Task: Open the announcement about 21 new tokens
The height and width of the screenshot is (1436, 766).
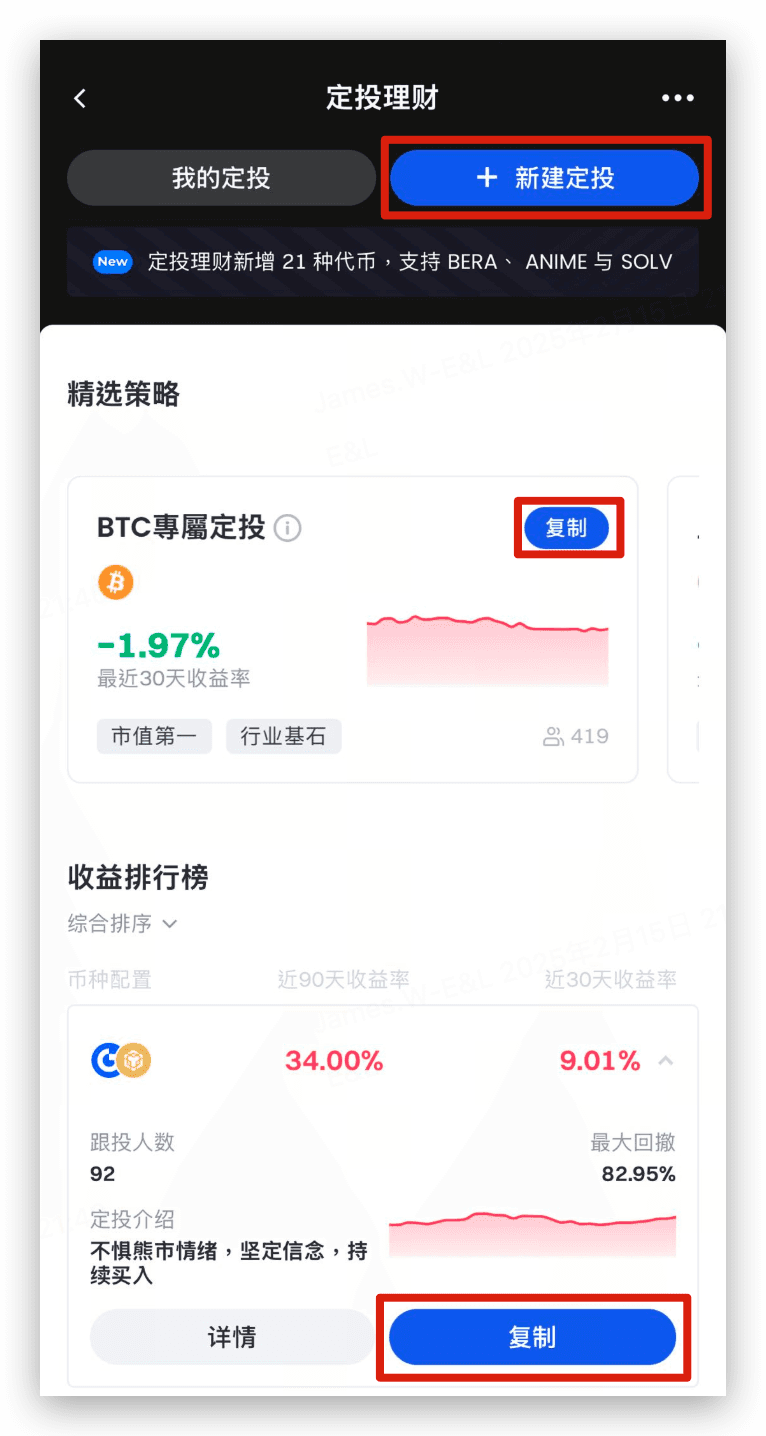Action: click(383, 262)
